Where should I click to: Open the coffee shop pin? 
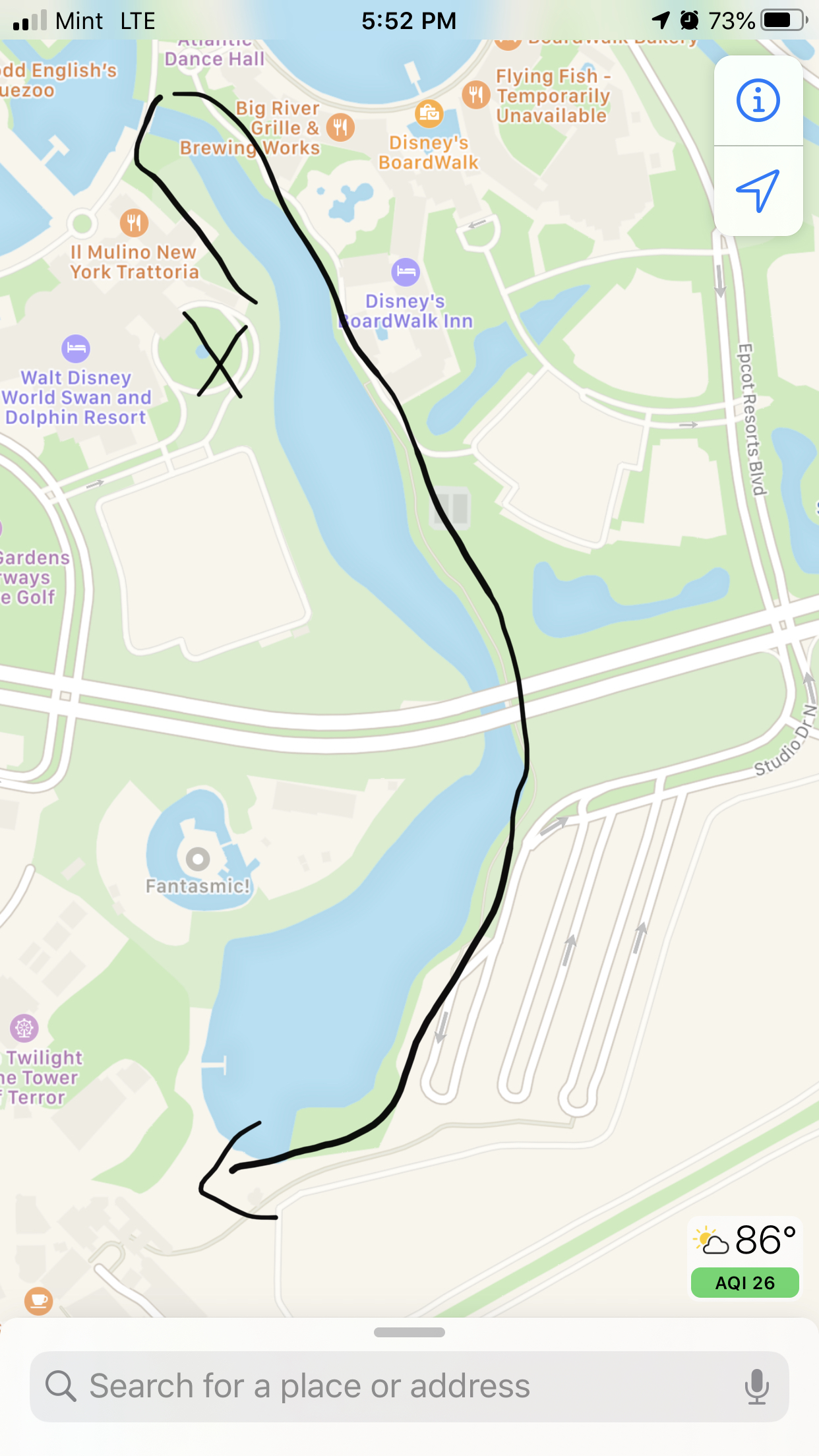[38, 1300]
